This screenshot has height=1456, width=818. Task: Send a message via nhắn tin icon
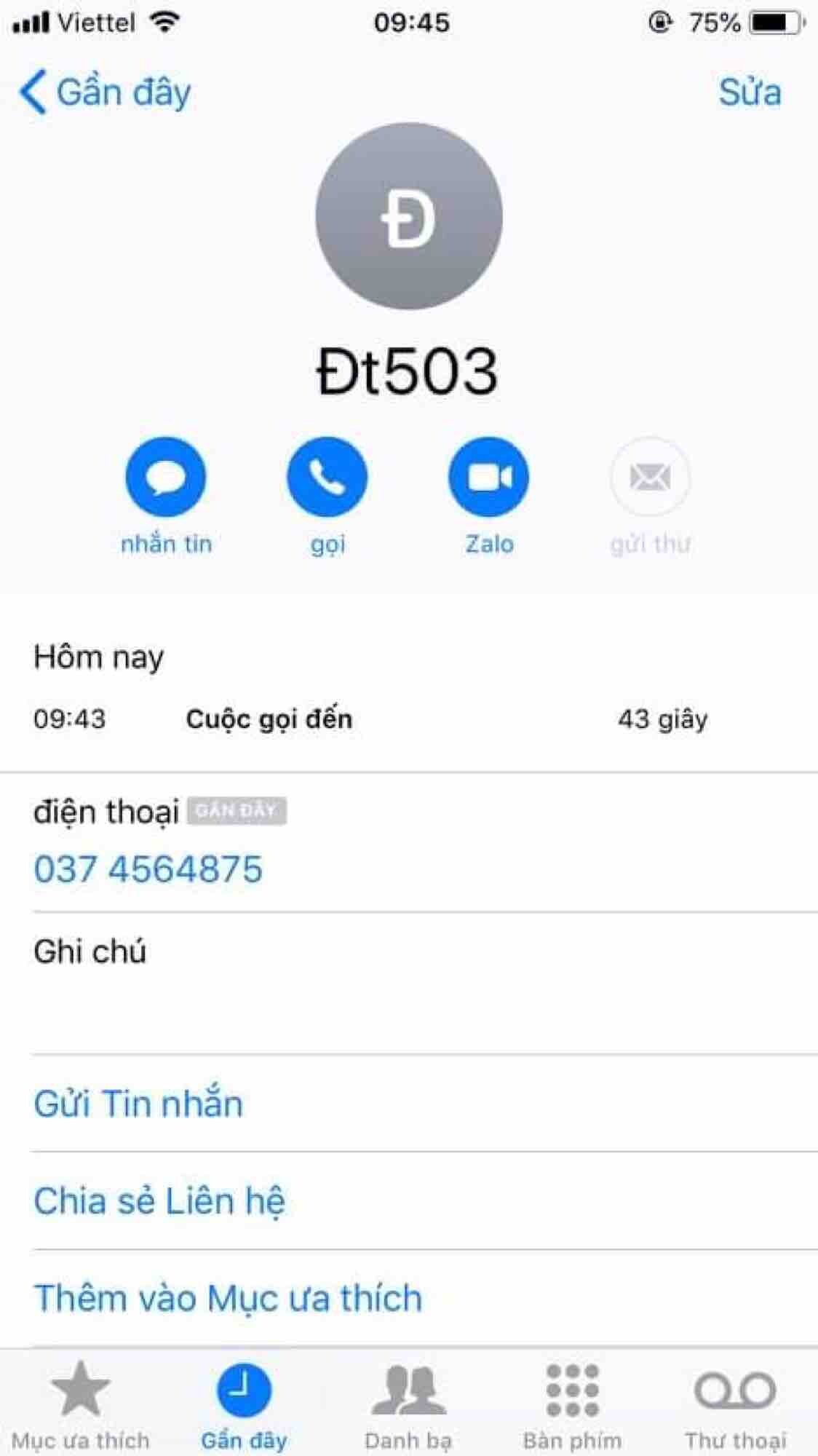166,478
